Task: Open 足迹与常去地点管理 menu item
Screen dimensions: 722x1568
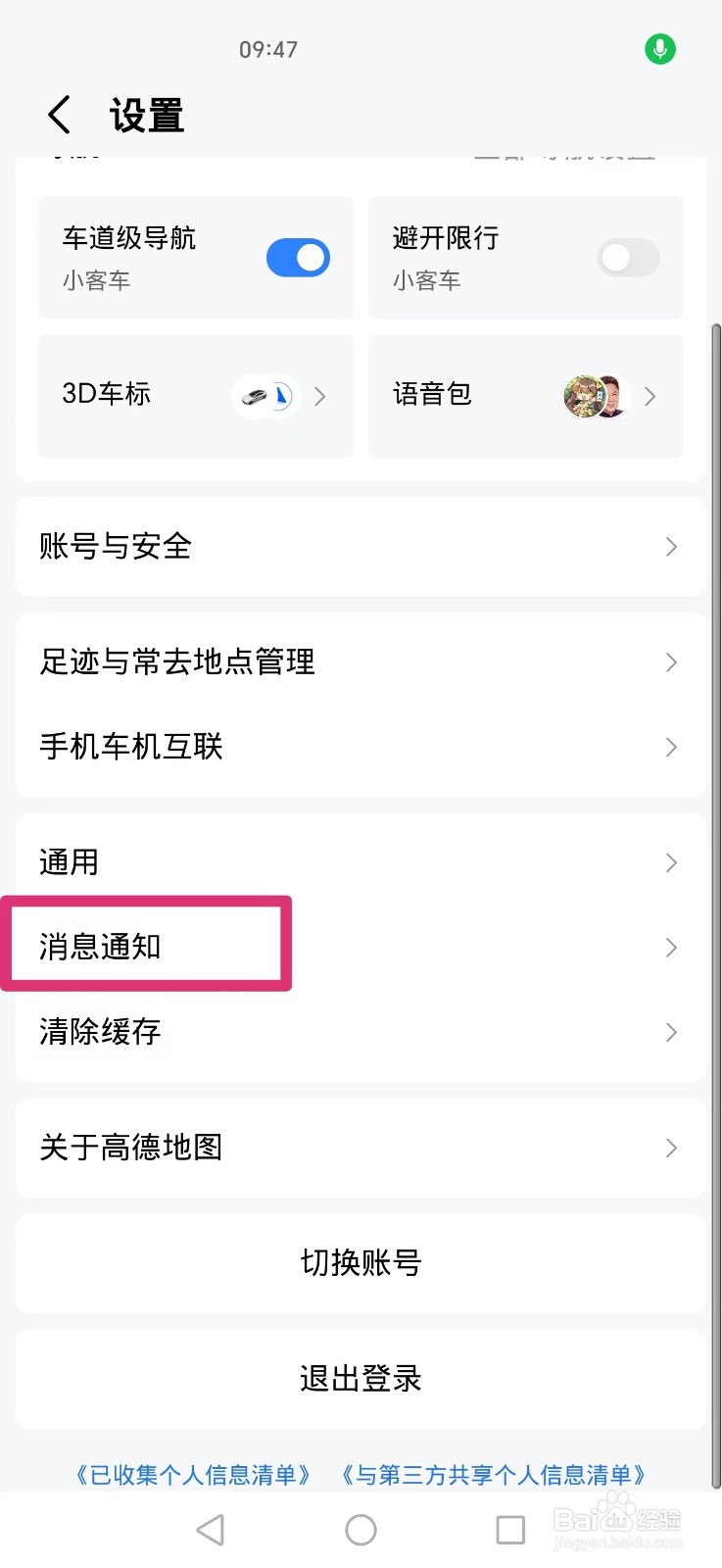Action: 361,662
